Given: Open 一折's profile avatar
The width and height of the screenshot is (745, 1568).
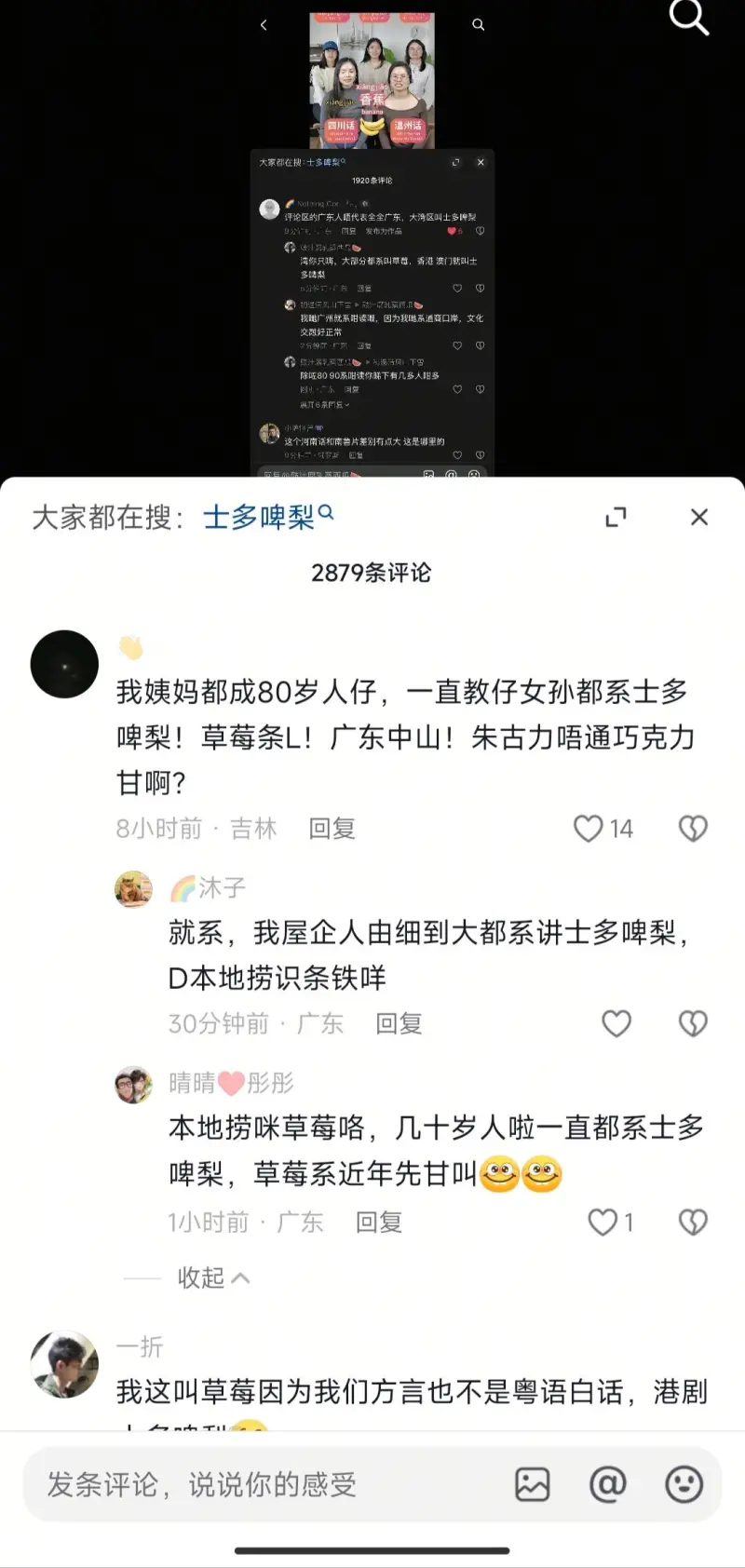Looking at the screenshot, I should (64, 1363).
